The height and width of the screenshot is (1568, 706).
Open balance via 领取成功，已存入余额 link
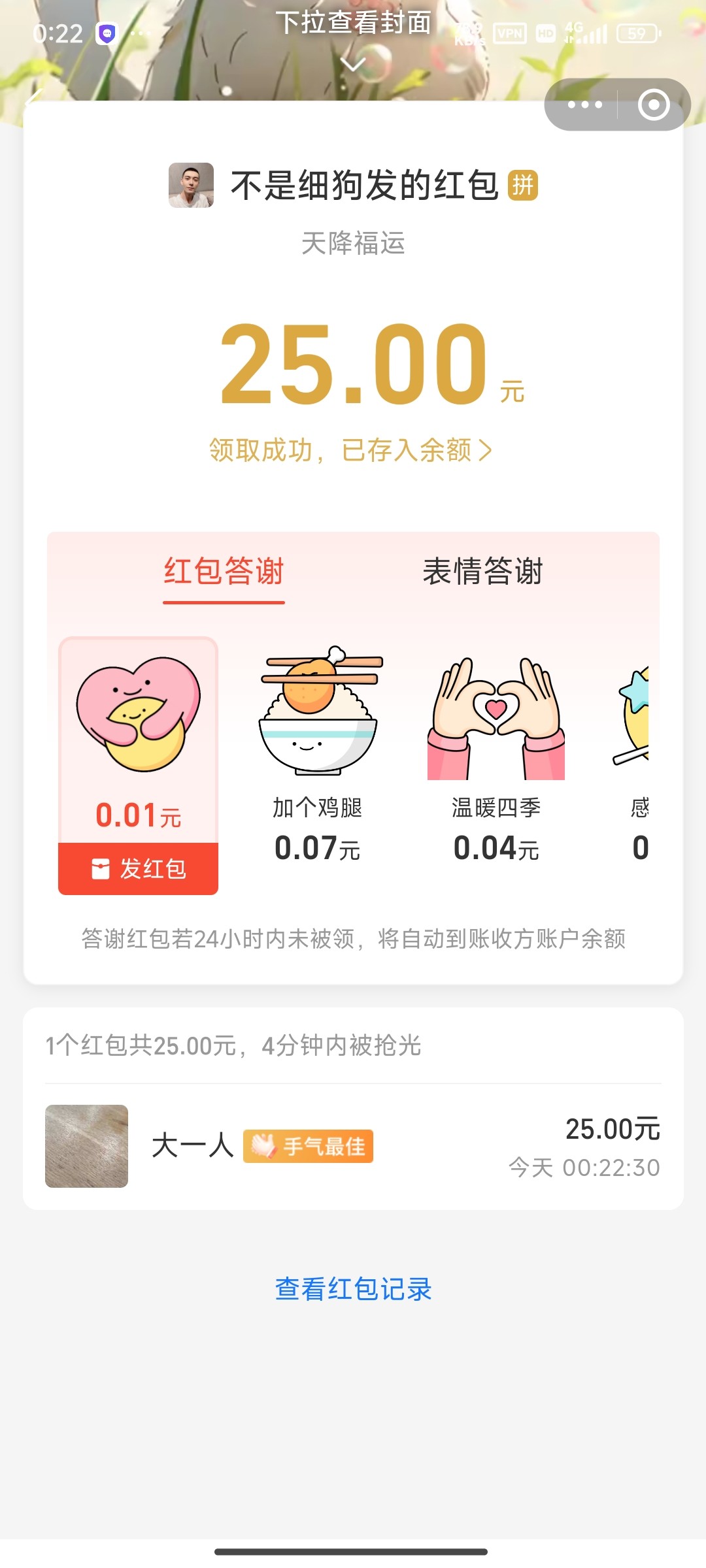(x=350, y=450)
